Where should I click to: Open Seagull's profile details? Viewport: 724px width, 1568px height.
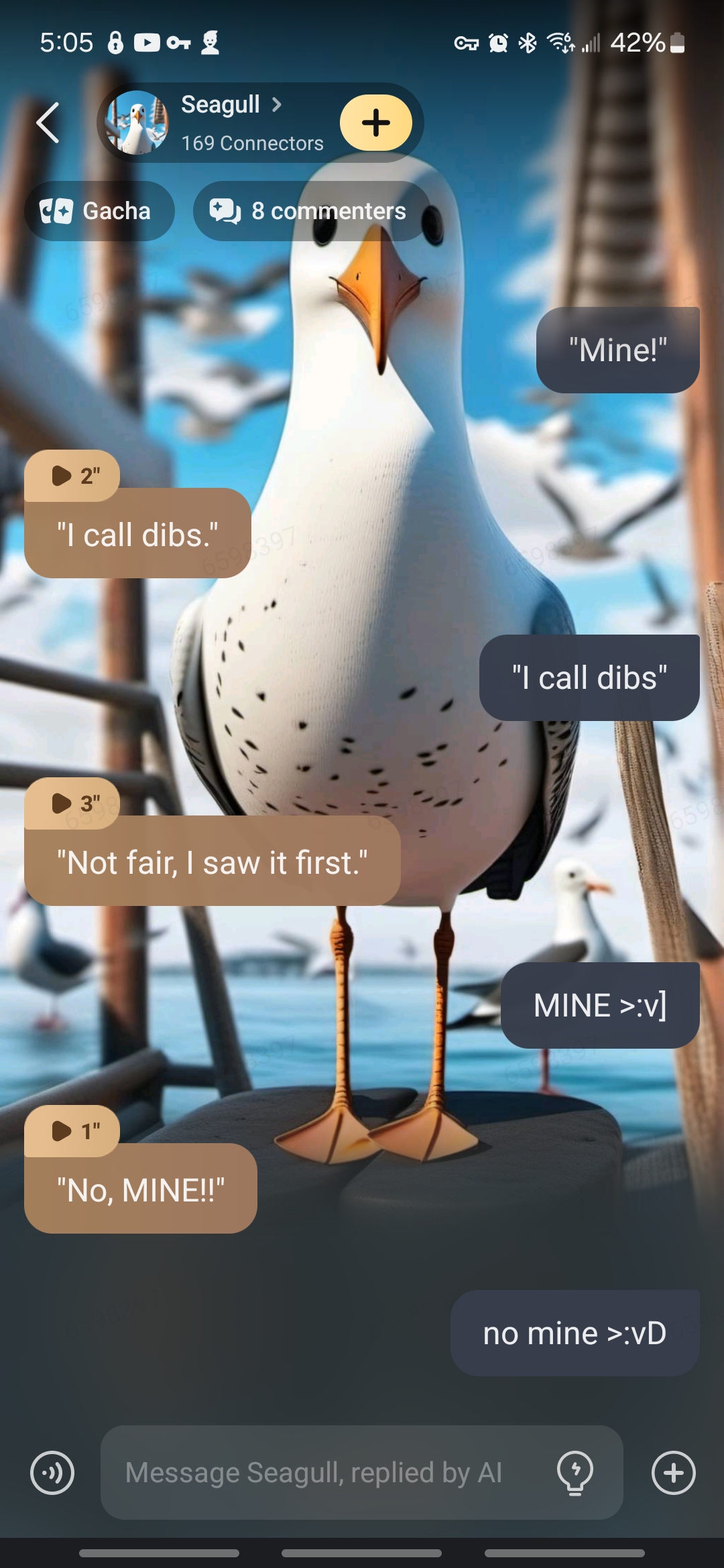pyautogui.click(x=231, y=105)
